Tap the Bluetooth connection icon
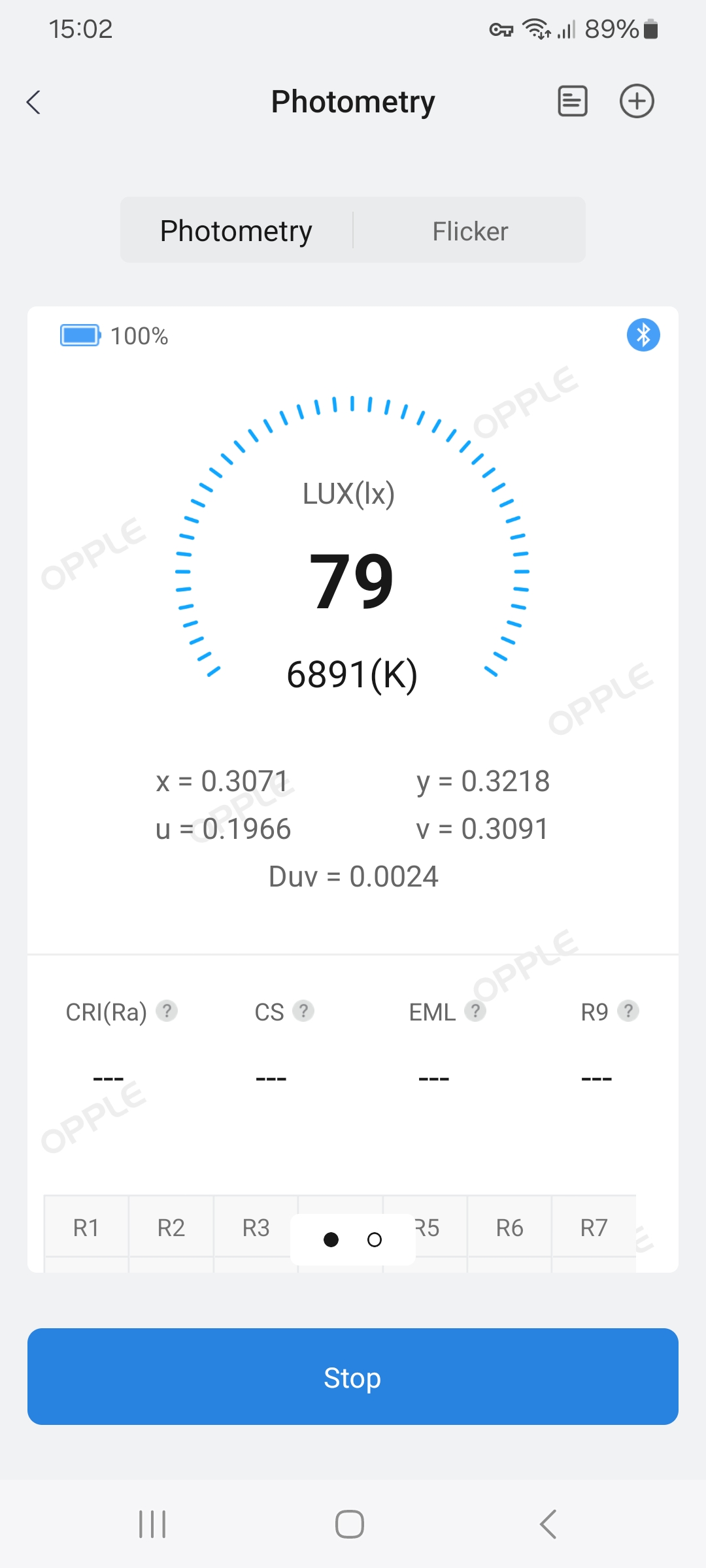 point(643,335)
